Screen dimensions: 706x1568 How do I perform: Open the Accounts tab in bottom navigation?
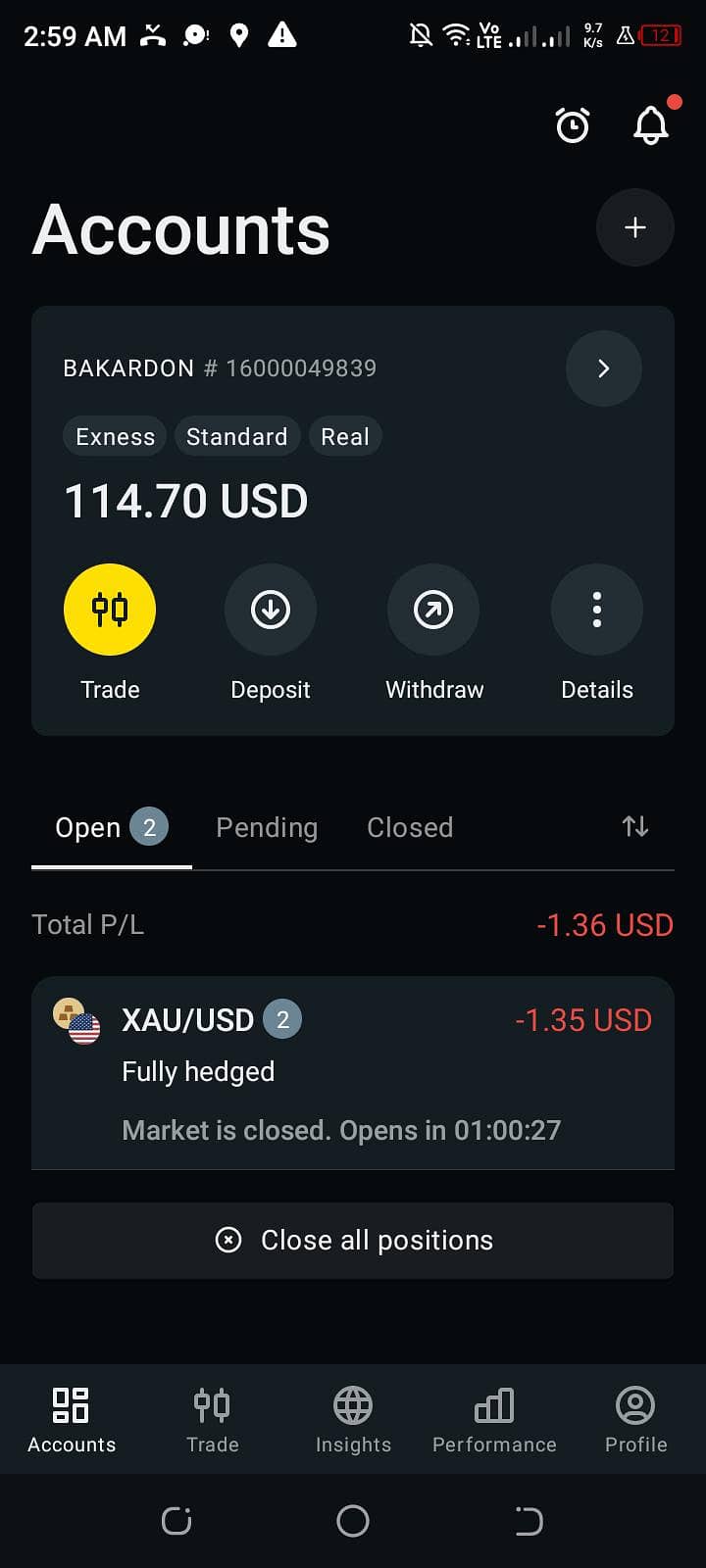71,1418
